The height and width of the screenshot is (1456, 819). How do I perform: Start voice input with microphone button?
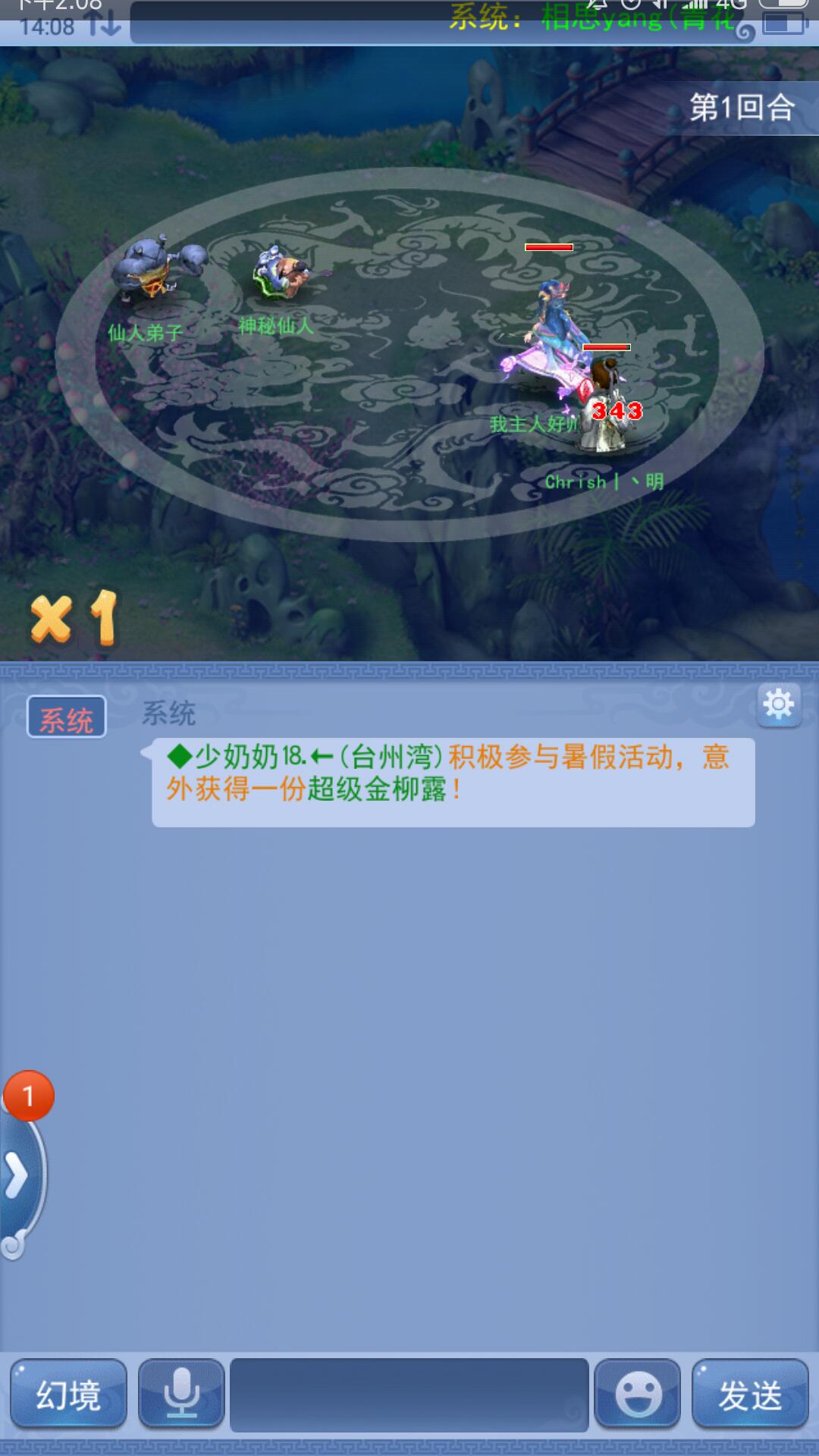[181, 1394]
